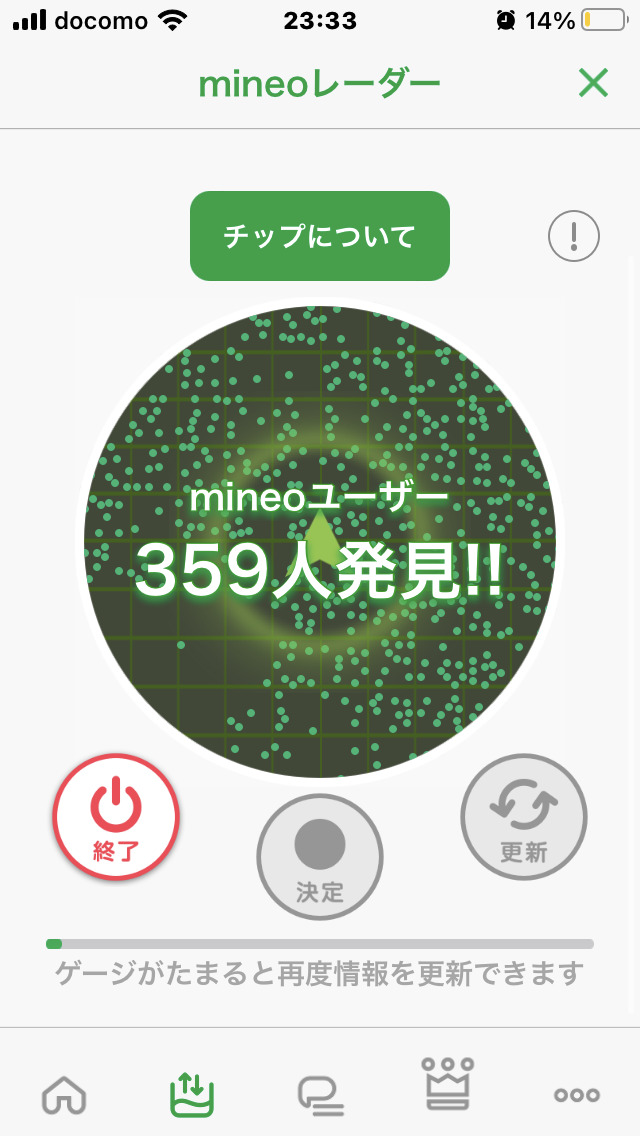Open the data transfer tray tab

(x=192, y=1092)
